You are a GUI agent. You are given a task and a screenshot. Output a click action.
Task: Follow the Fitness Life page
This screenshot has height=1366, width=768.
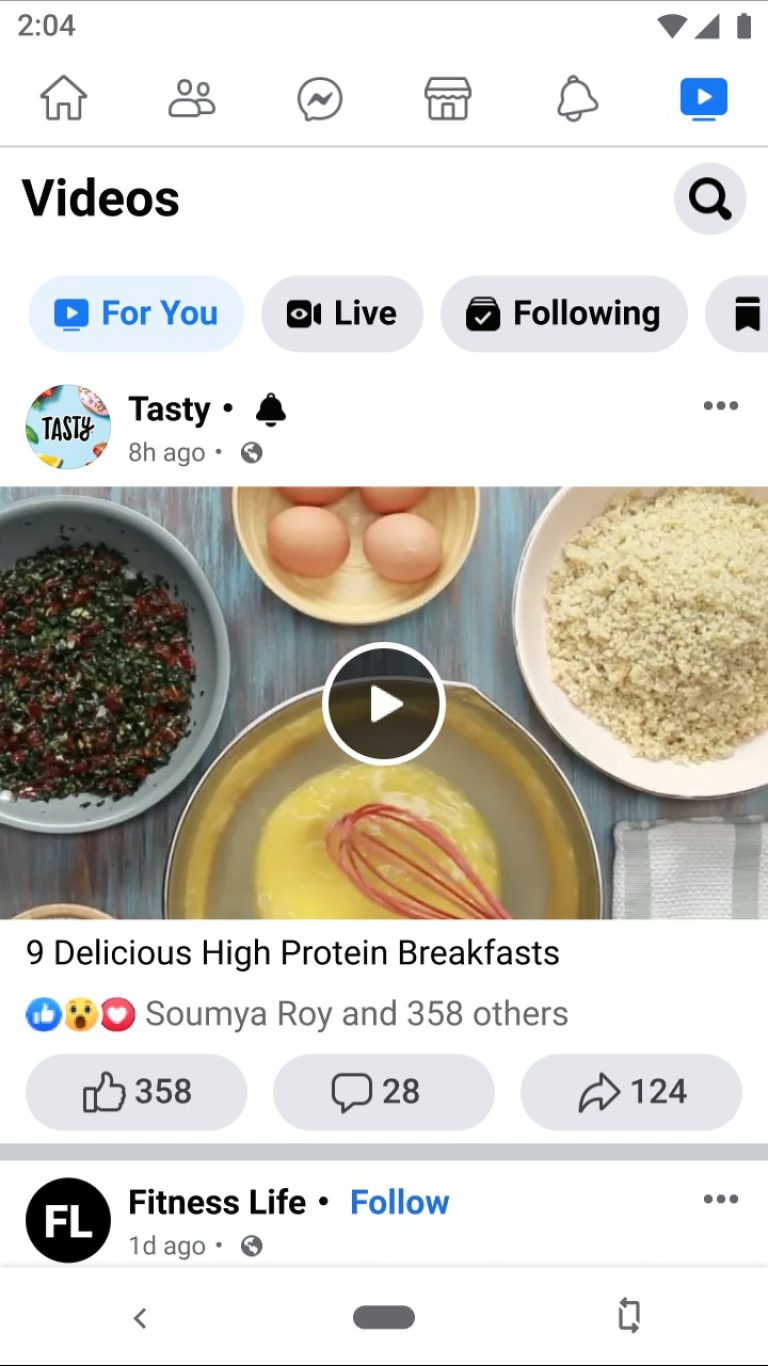[399, 1202]
